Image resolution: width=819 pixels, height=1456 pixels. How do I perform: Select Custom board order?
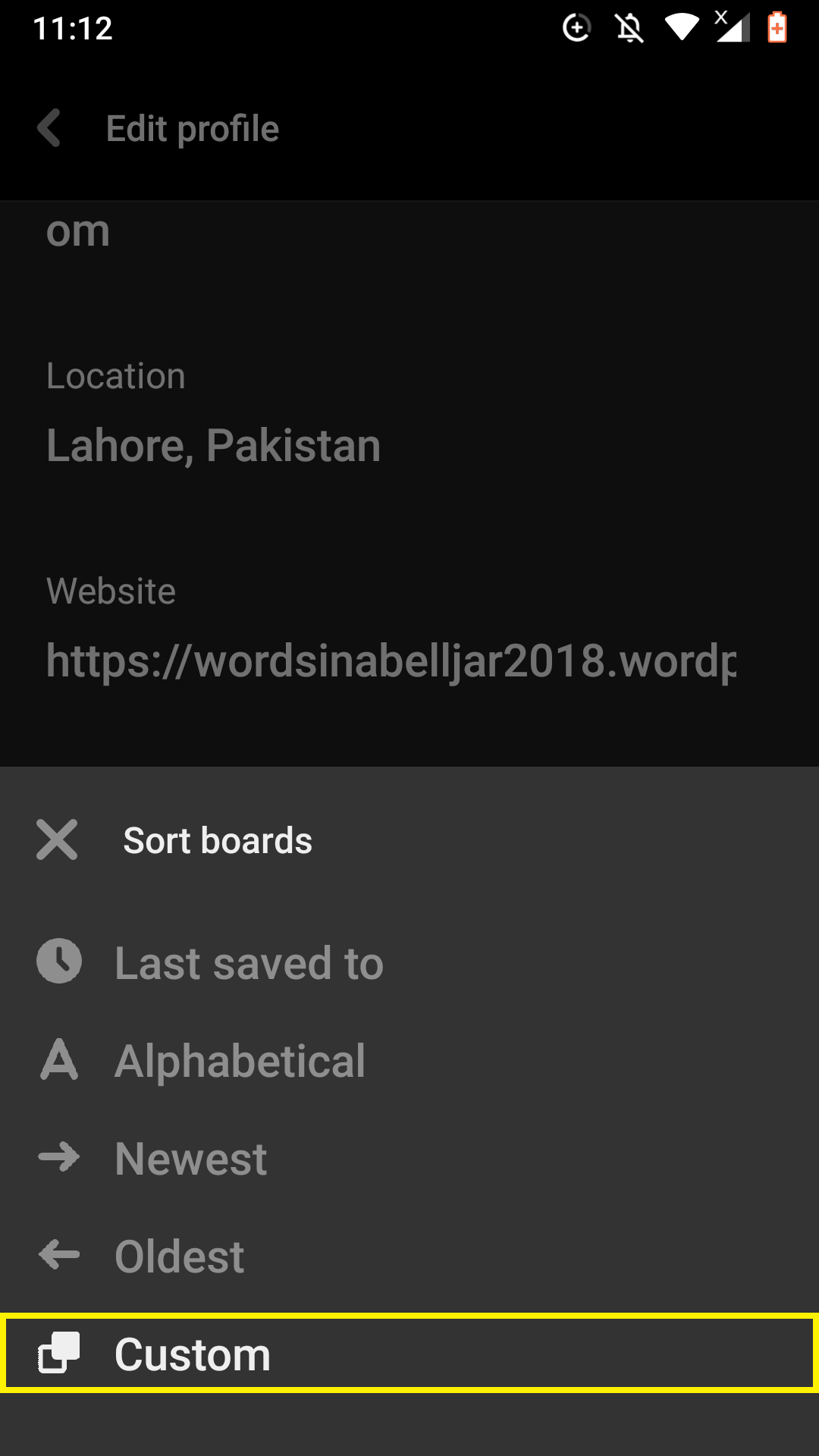409,1354
